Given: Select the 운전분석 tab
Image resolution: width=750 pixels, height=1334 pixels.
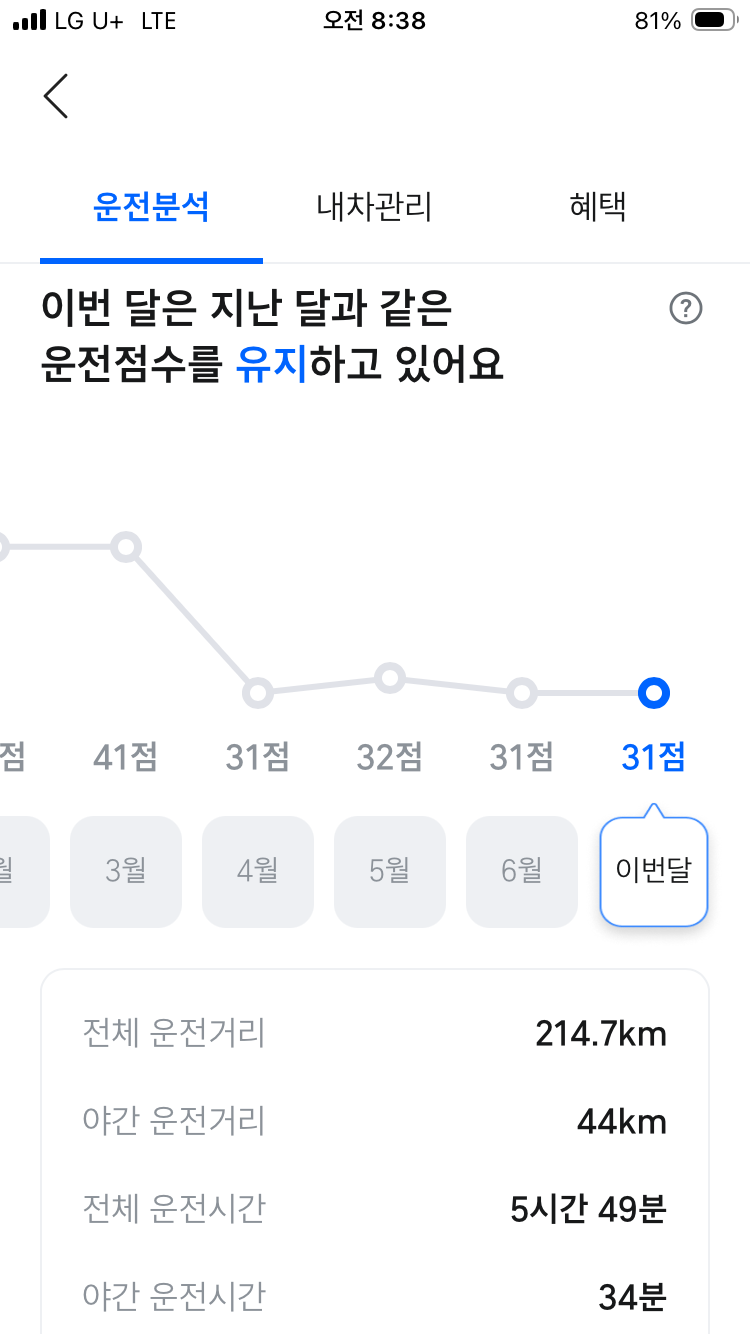Looking at the screenshot, I should [x=151, y=208].
